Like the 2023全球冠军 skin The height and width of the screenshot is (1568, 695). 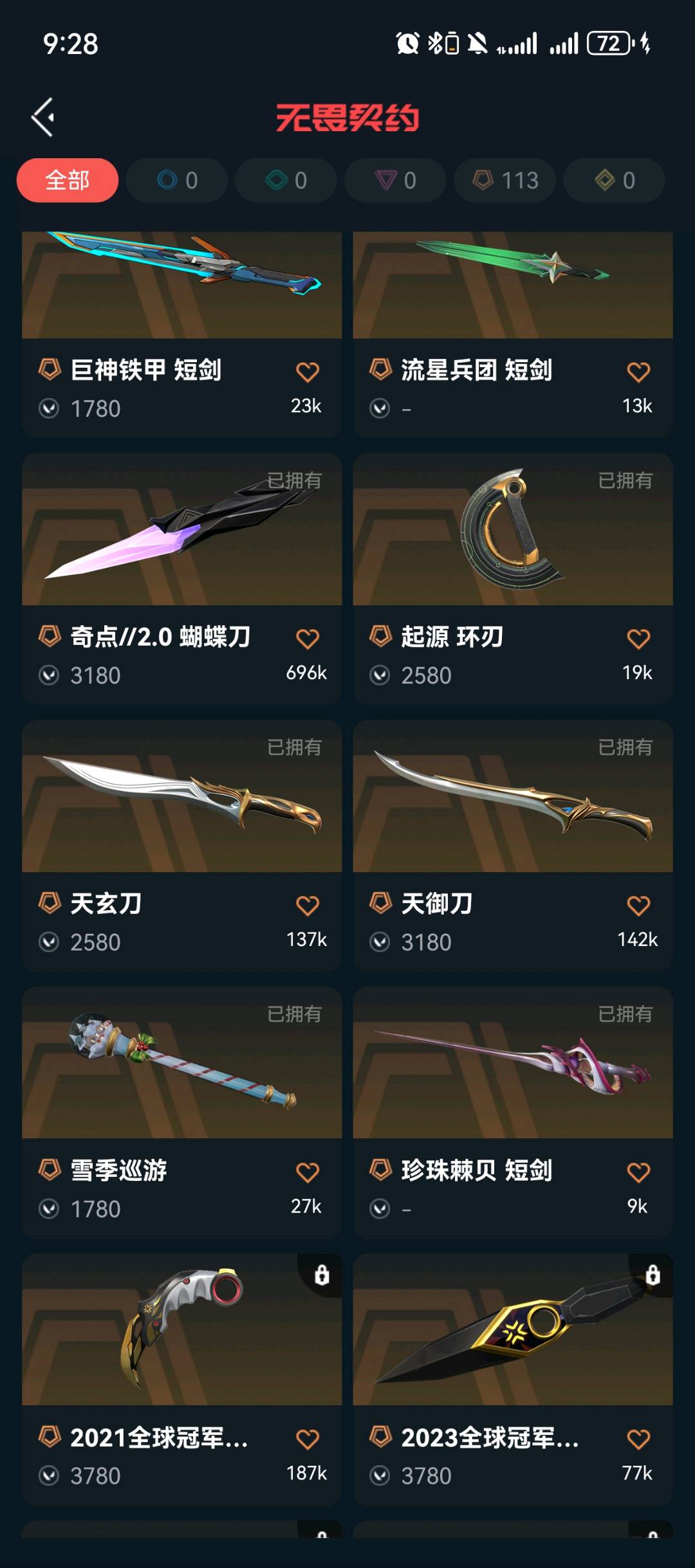click(x=638, y=1439)
